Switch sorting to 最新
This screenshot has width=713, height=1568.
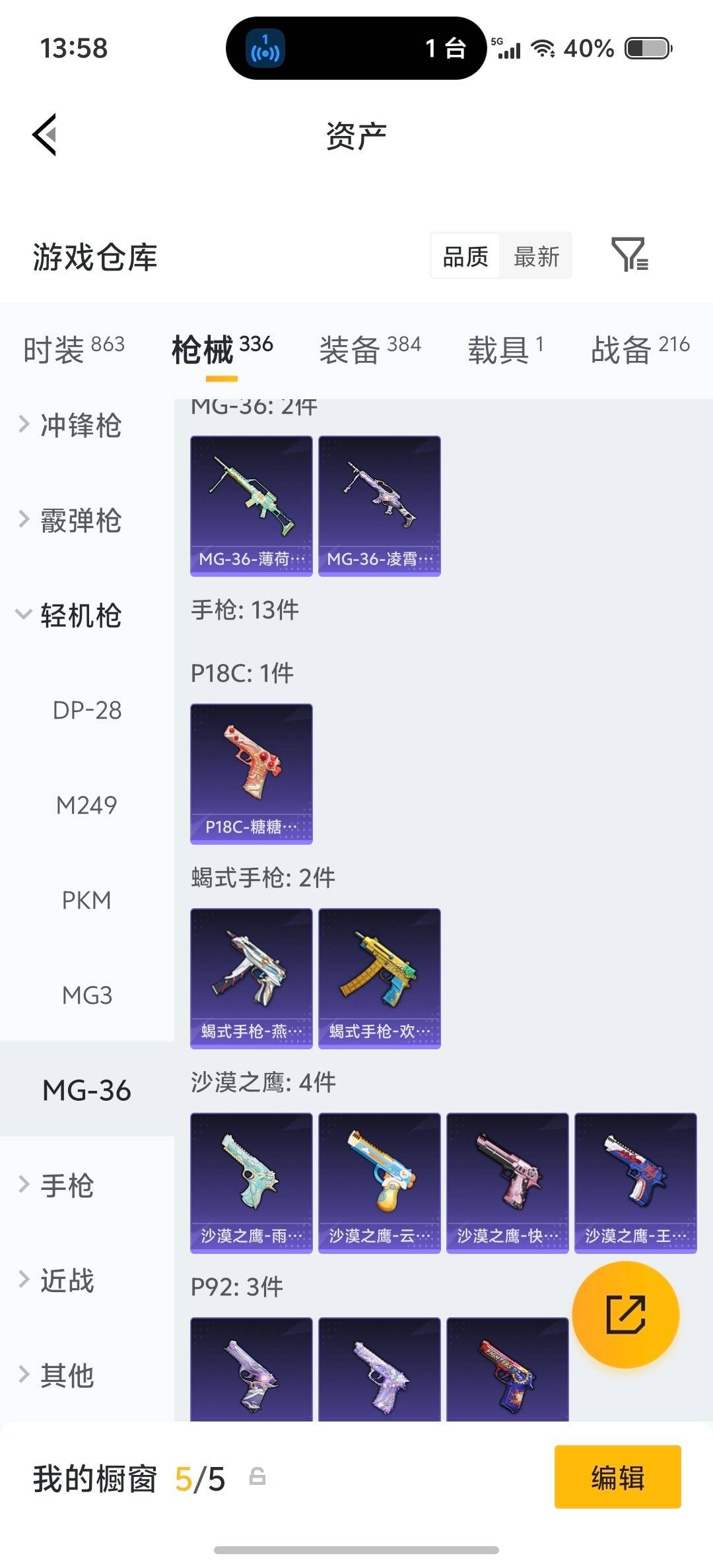tap(536, 256)
